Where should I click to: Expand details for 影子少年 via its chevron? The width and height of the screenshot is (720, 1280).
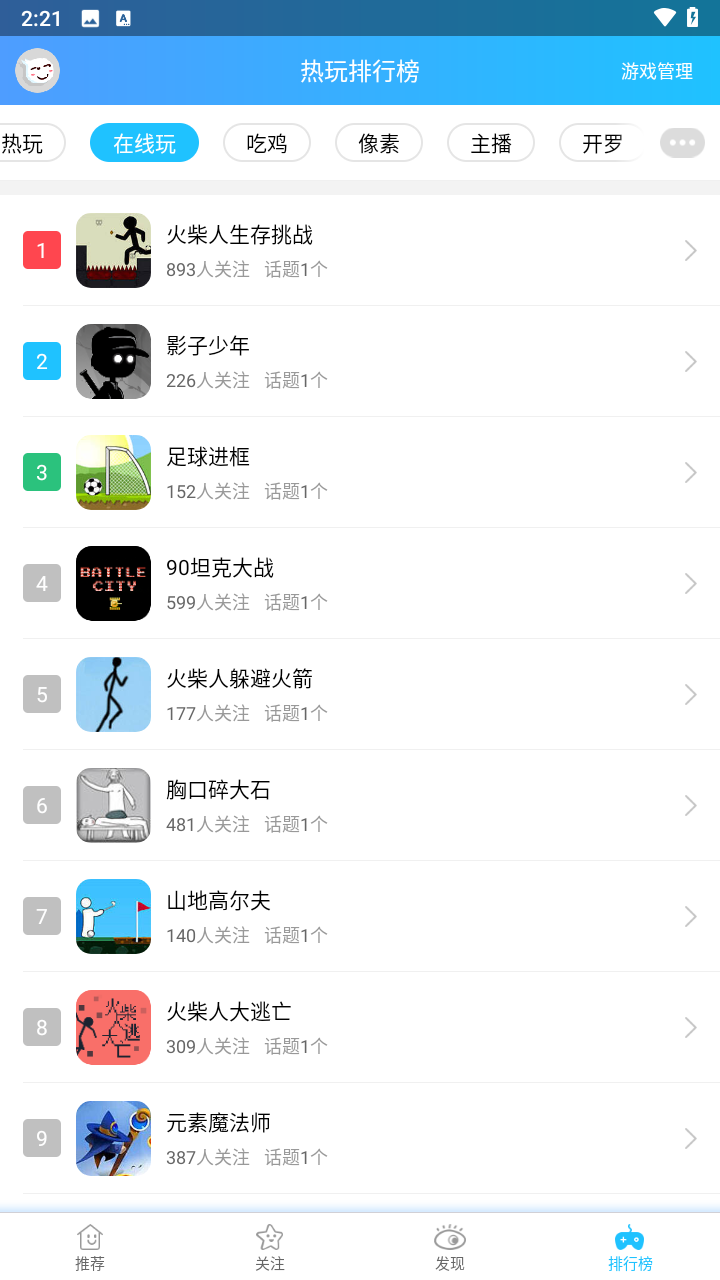pos(690,361)
